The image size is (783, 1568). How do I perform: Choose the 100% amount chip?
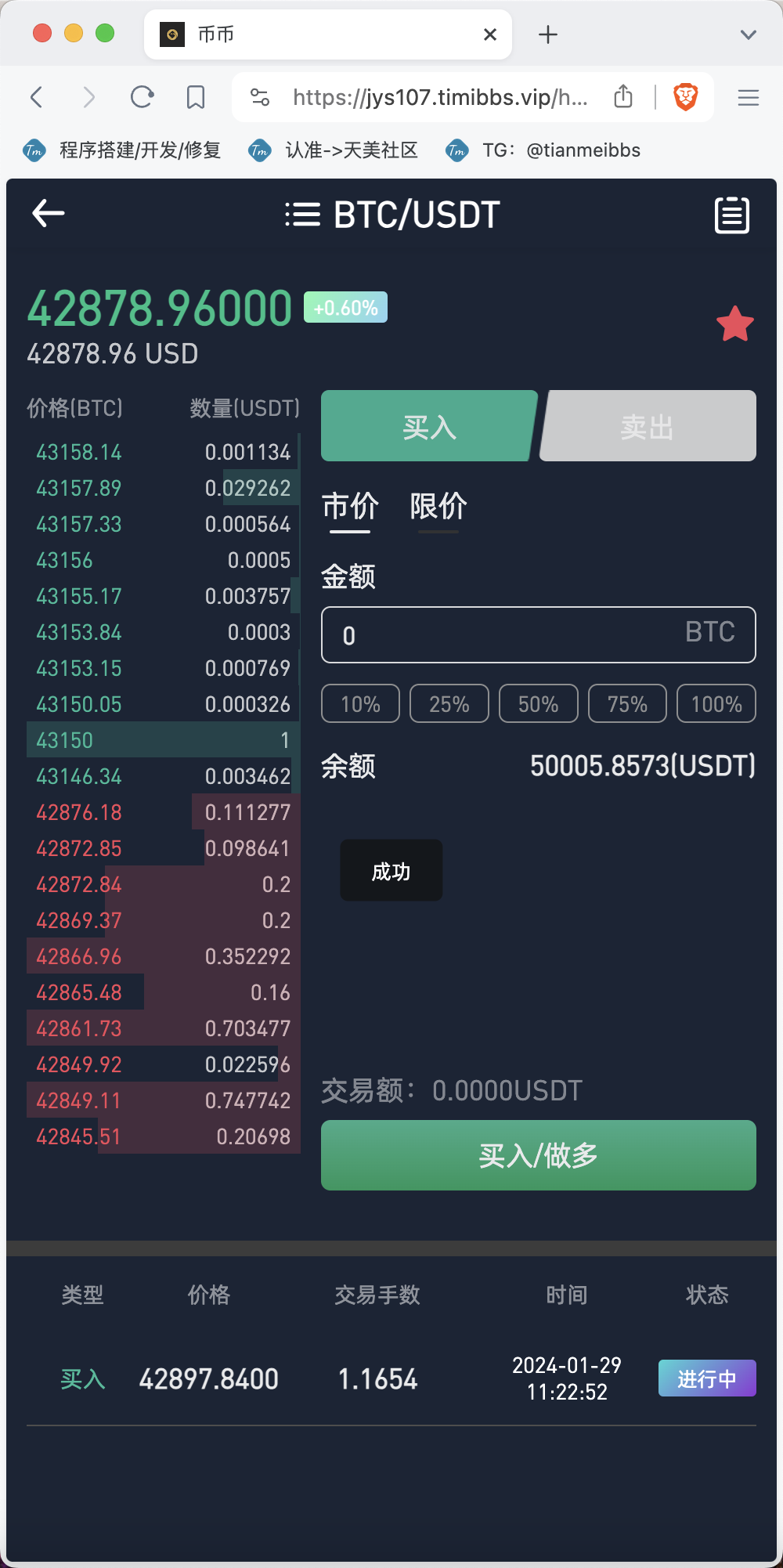(716, 703)
